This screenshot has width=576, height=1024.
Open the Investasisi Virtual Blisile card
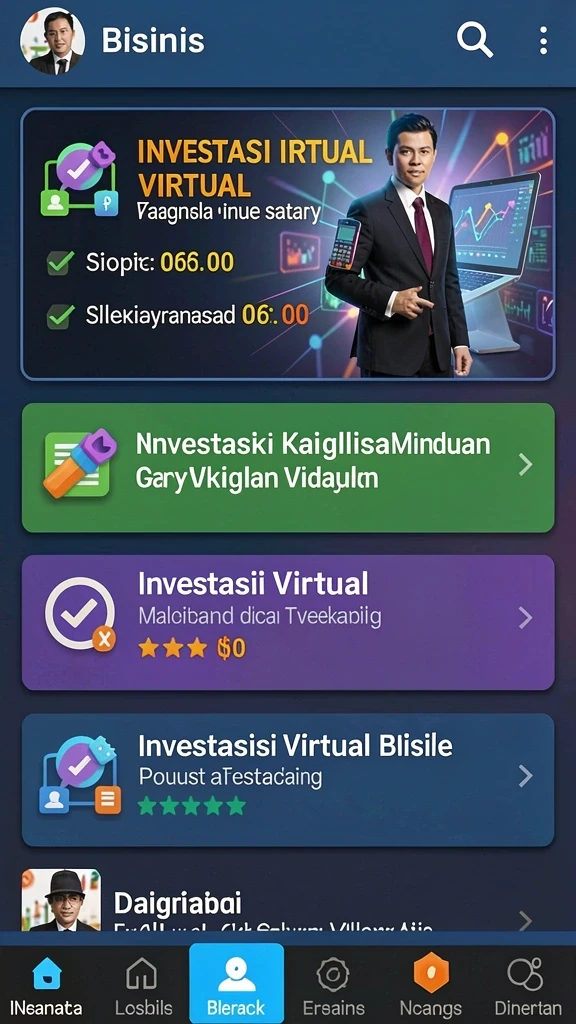pos(288,780)
